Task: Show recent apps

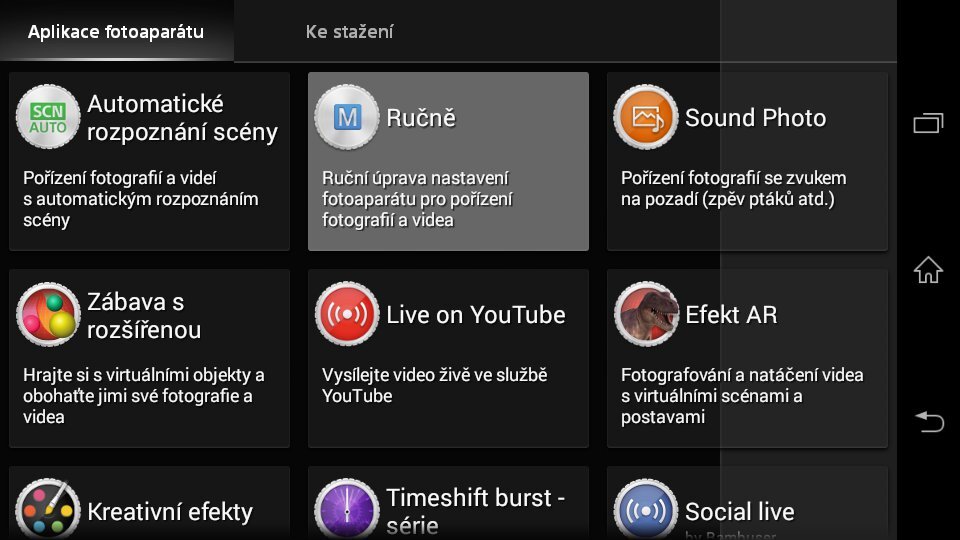Action: [928, 123]
